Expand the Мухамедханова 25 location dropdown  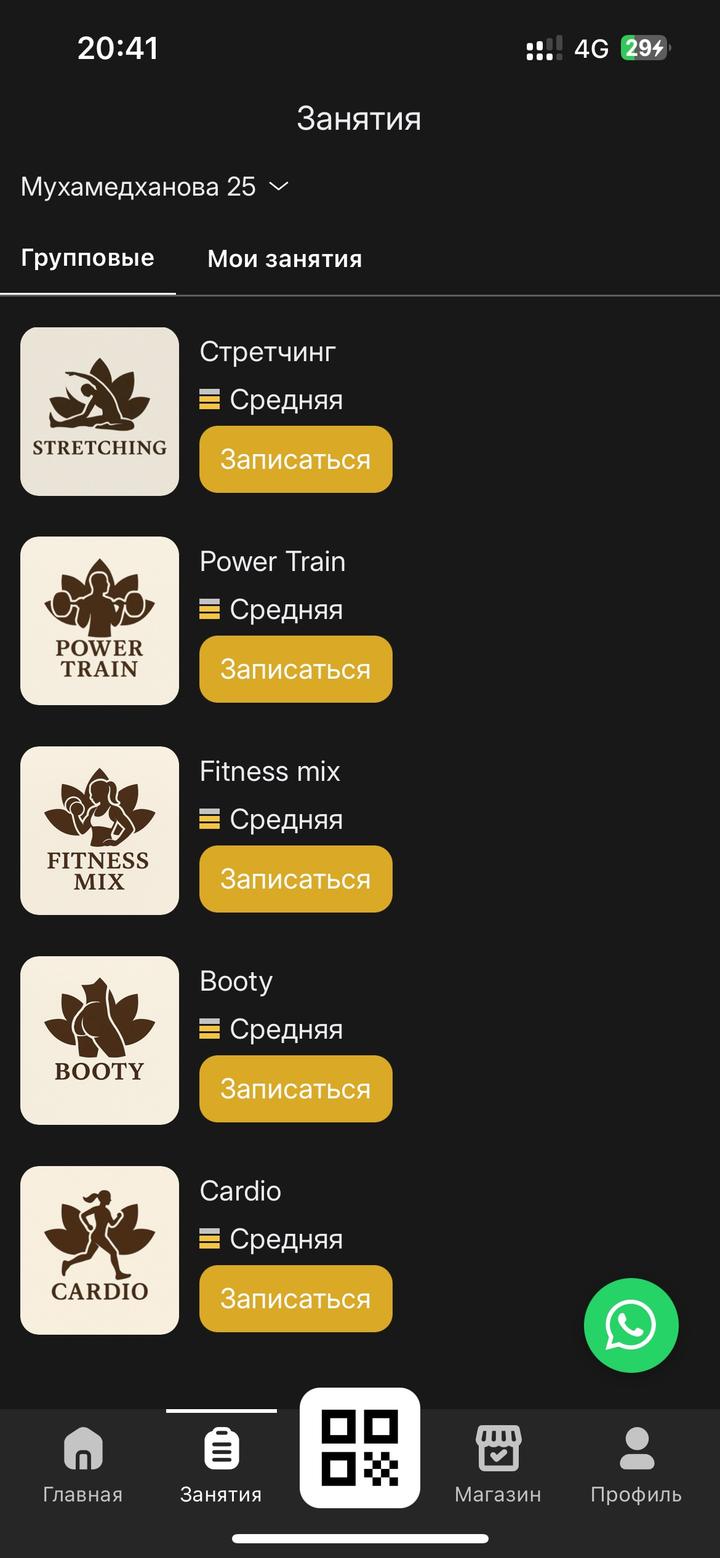point(155,187)
